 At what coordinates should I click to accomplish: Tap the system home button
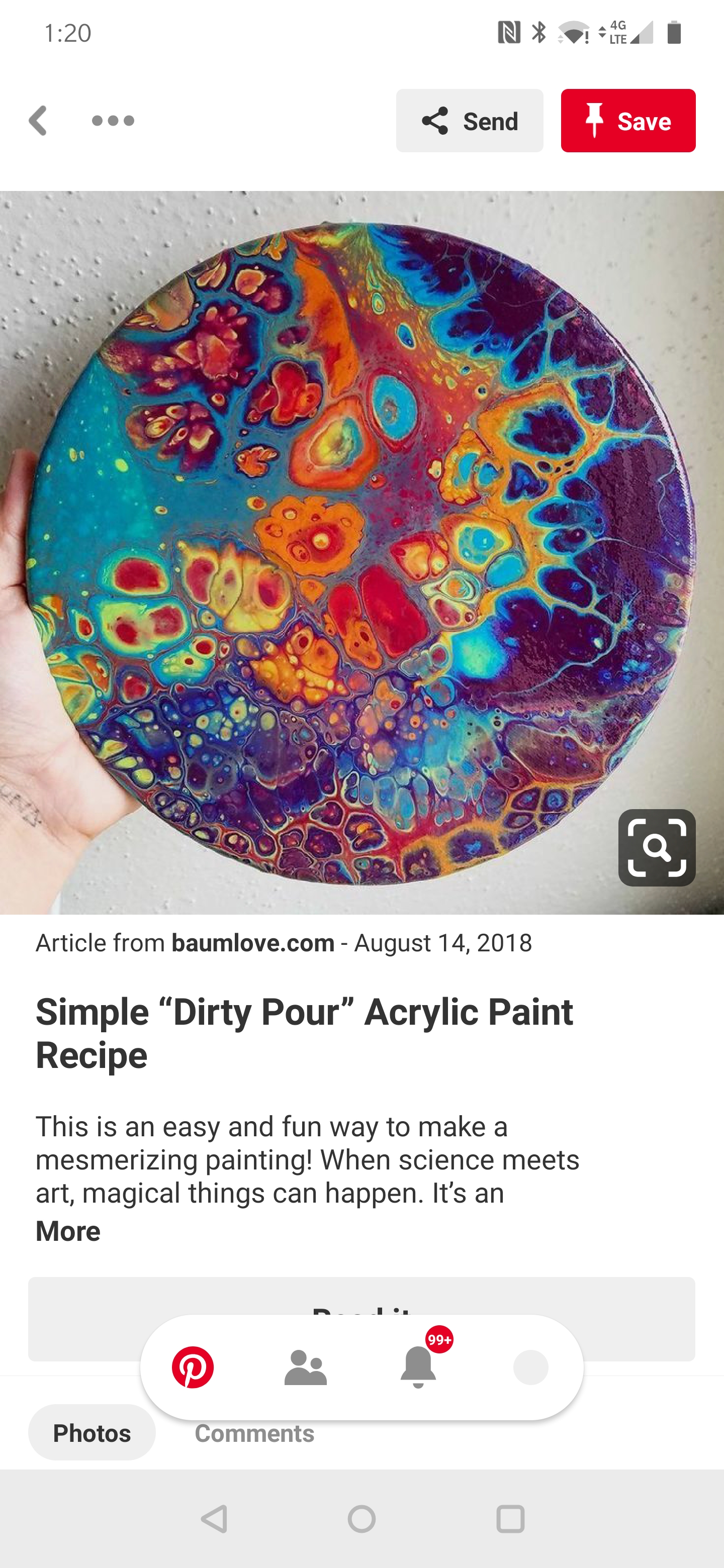(361, 1519)
